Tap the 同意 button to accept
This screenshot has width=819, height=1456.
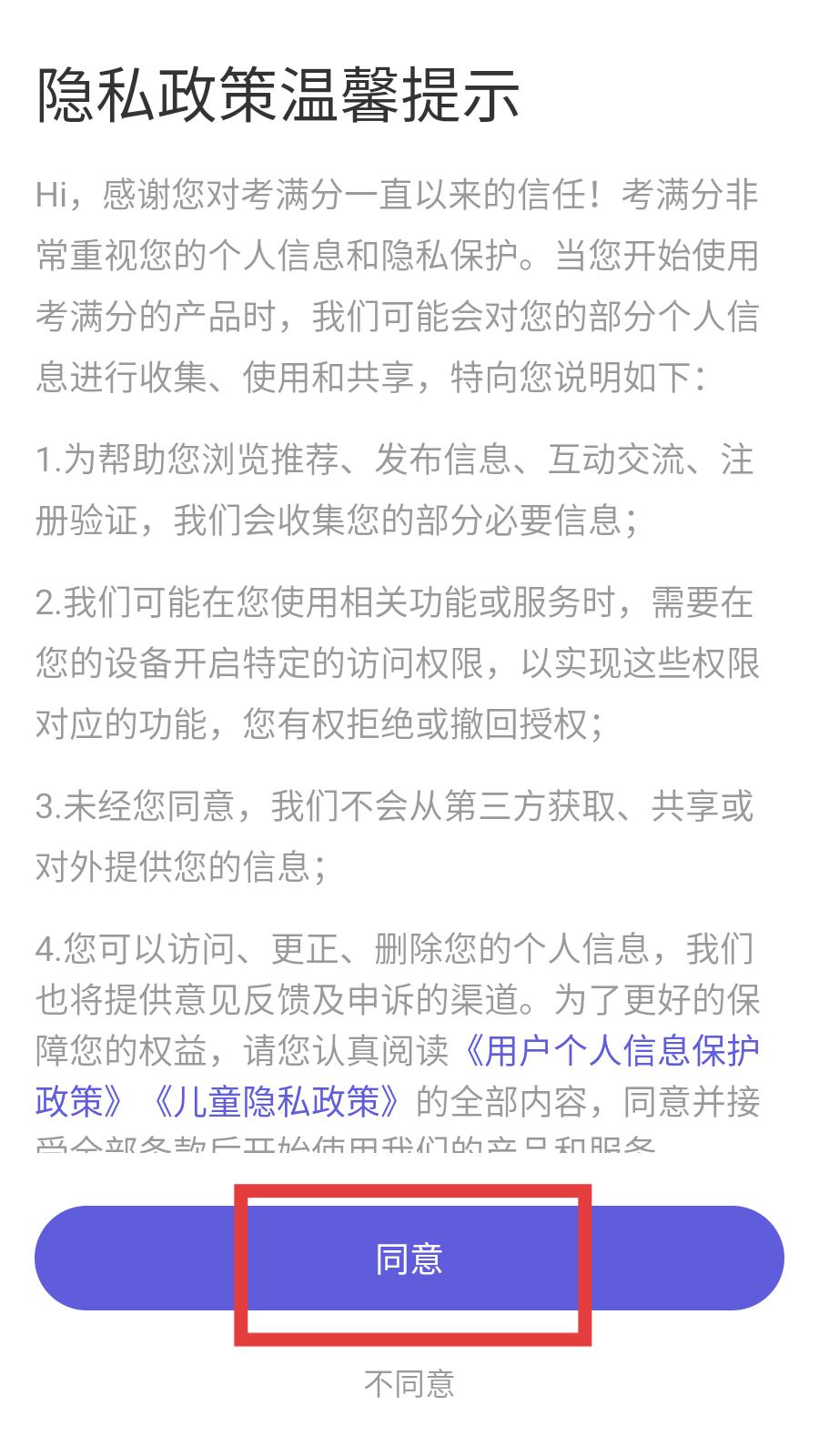(409, 1258)
